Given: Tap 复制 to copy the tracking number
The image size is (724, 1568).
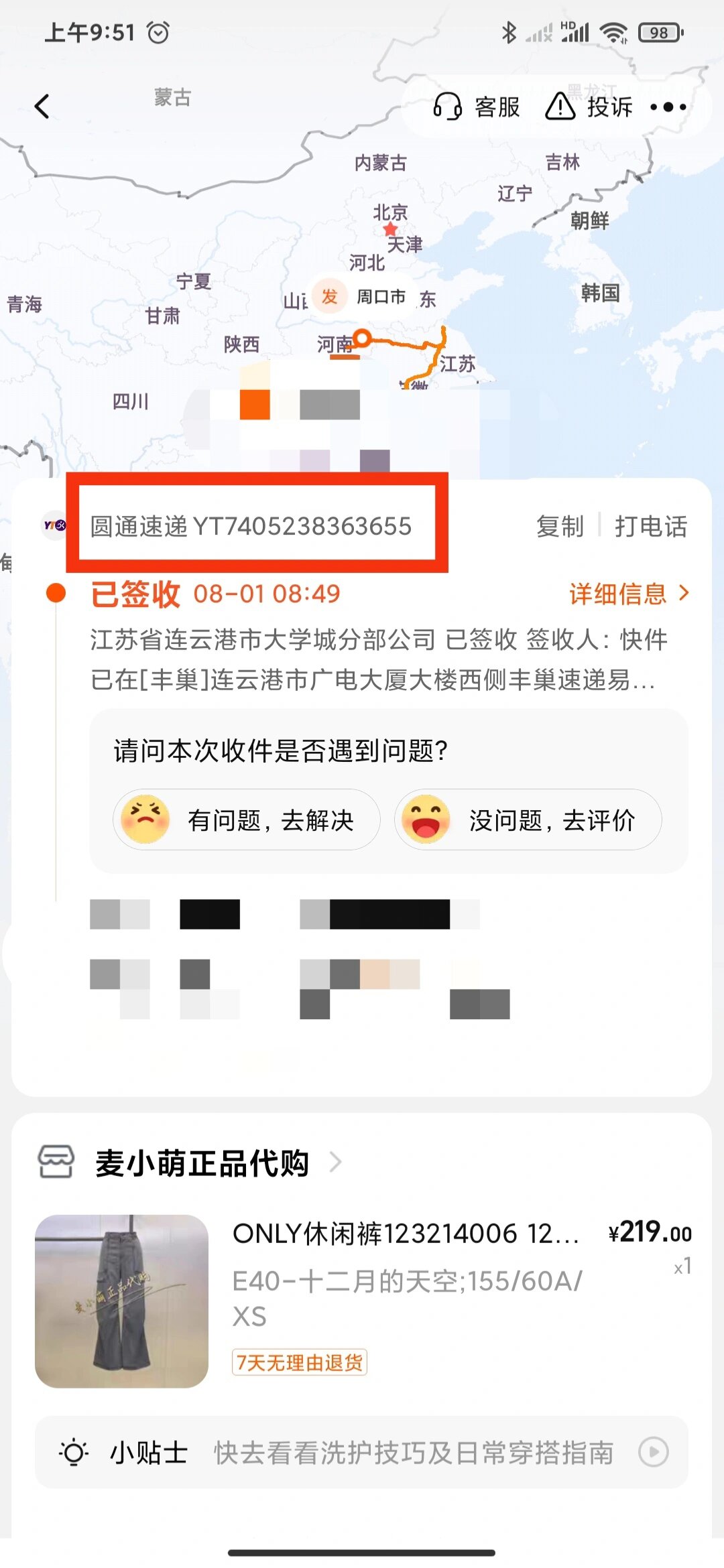Looking at the screenshot, I should click(x=560, y=527).
